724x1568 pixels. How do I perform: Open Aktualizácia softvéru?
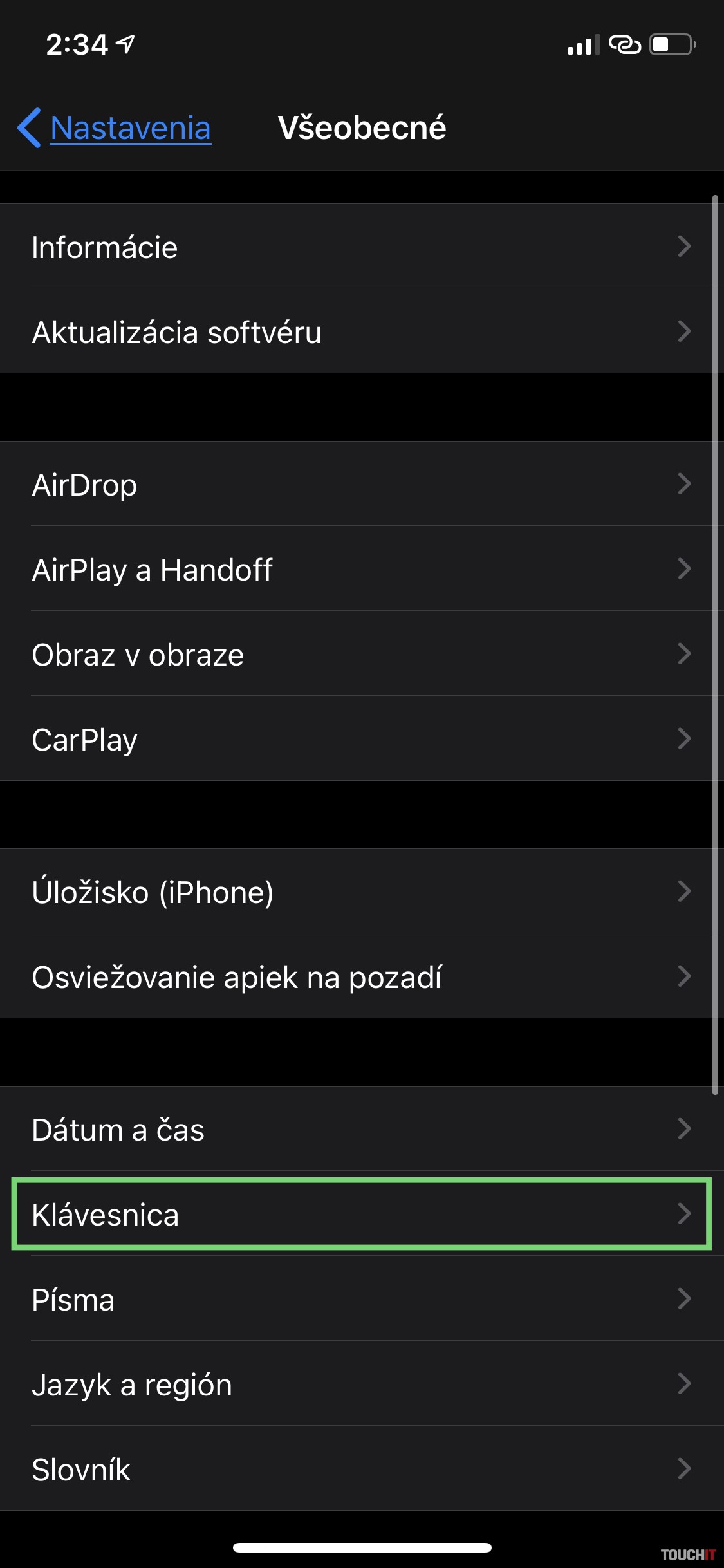[x=360, y=332]
